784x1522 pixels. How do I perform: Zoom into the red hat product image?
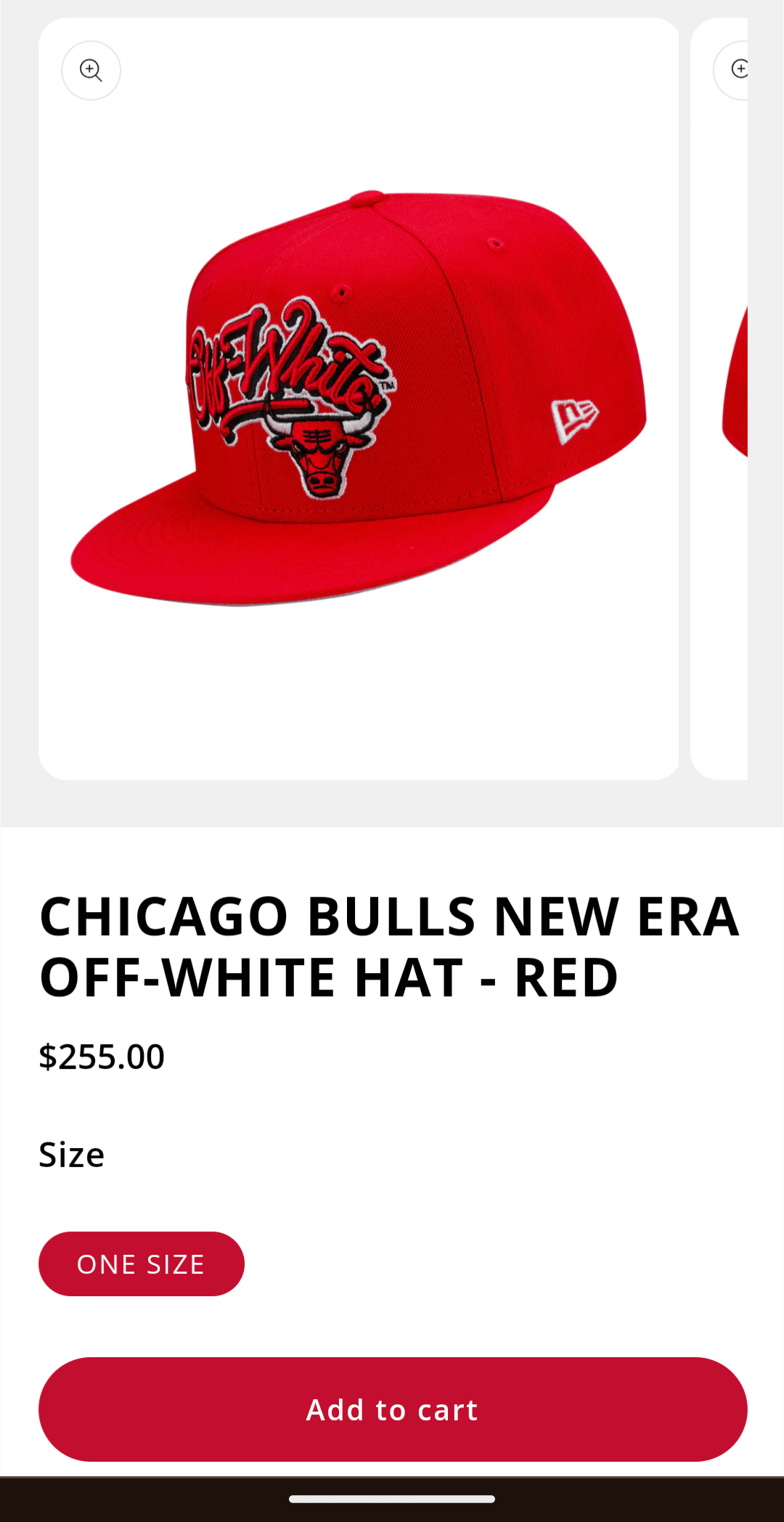coord(91,70)
